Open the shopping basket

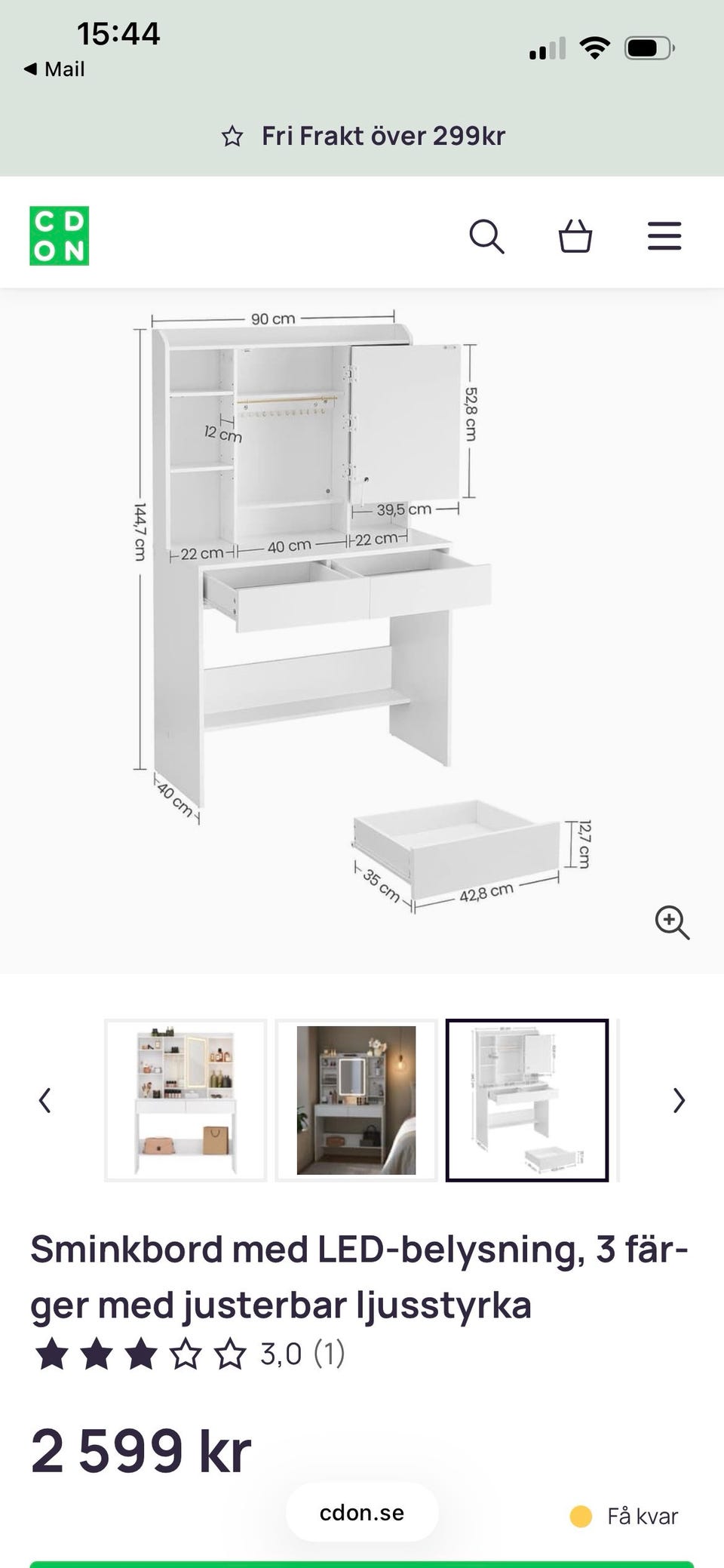575,236
